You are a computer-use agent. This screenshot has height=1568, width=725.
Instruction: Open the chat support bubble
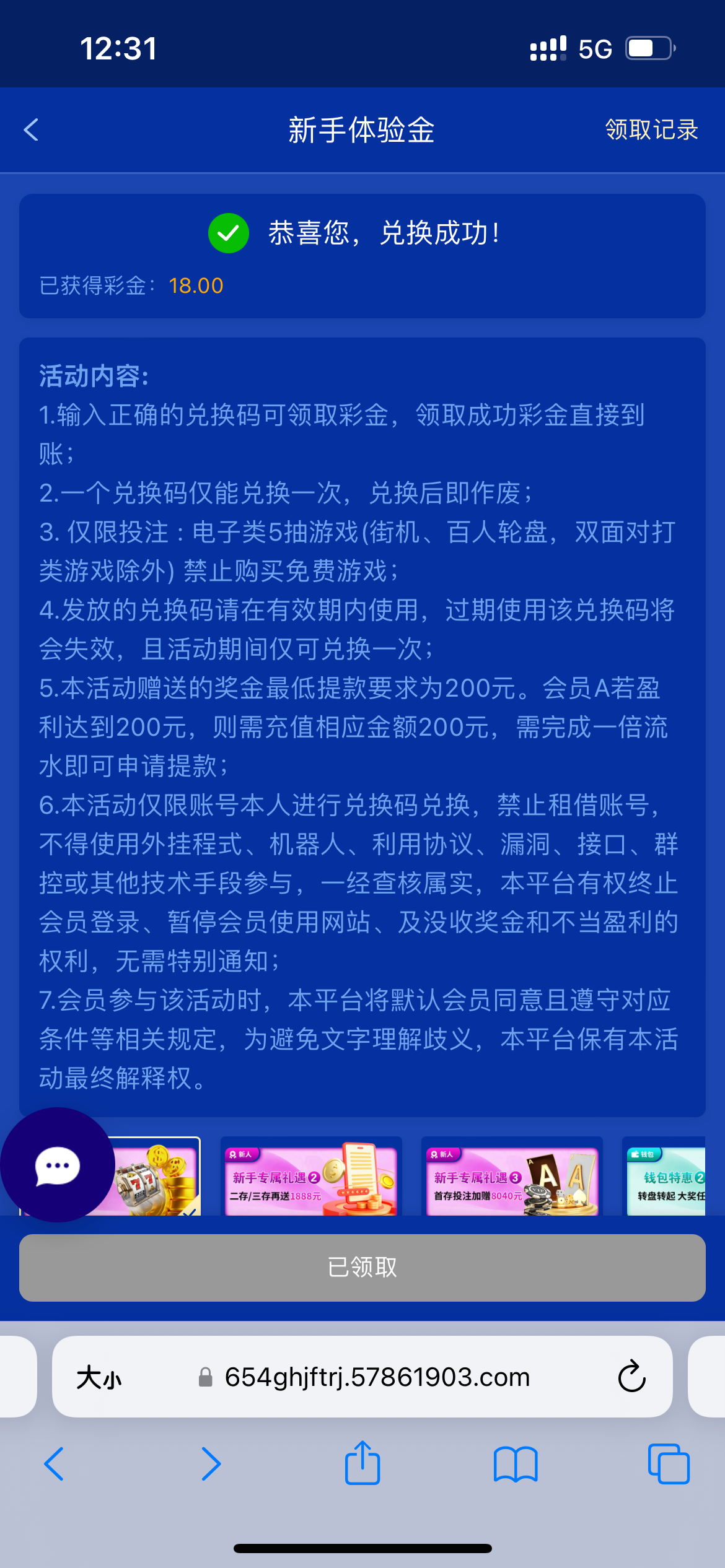coord(57,1165)
